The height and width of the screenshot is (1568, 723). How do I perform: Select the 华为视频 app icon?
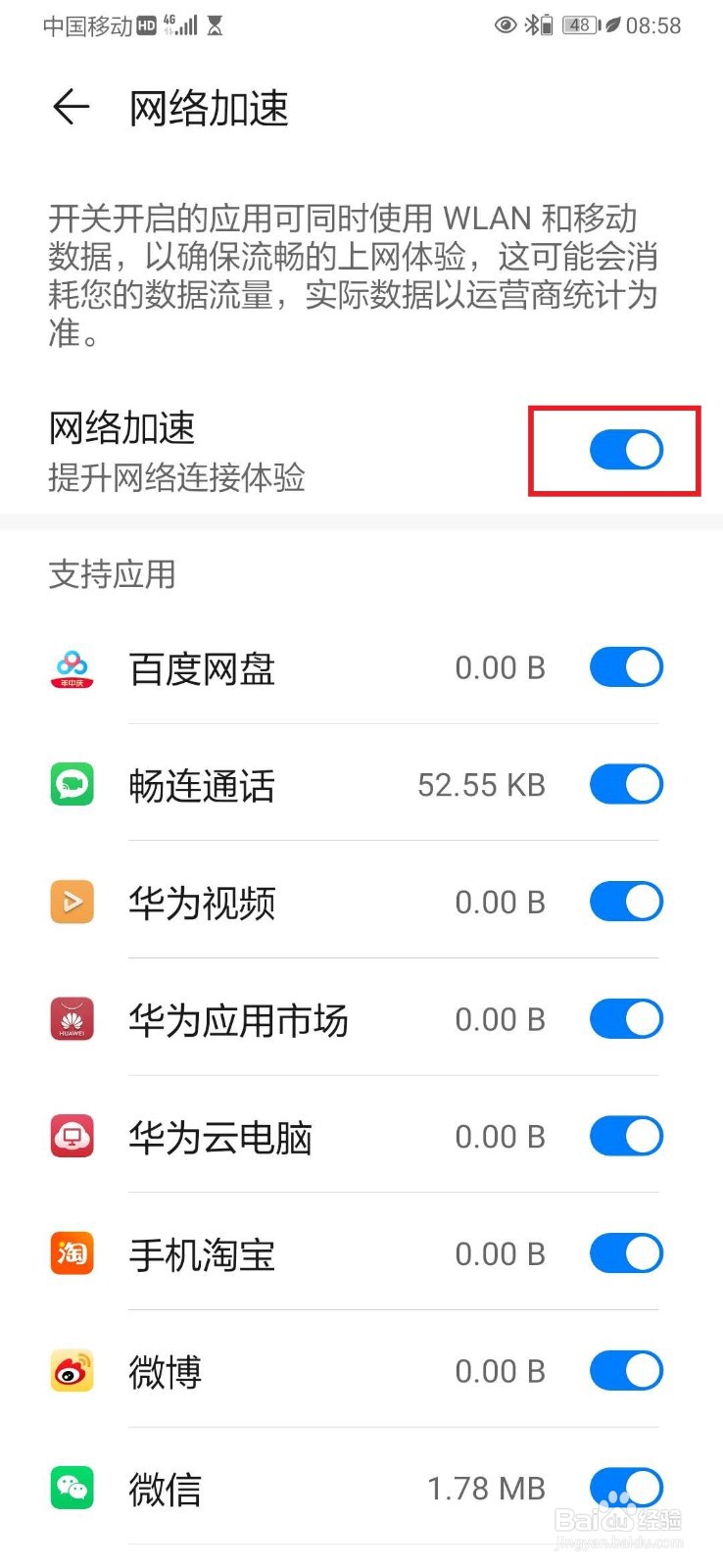(x=71, y=902)
